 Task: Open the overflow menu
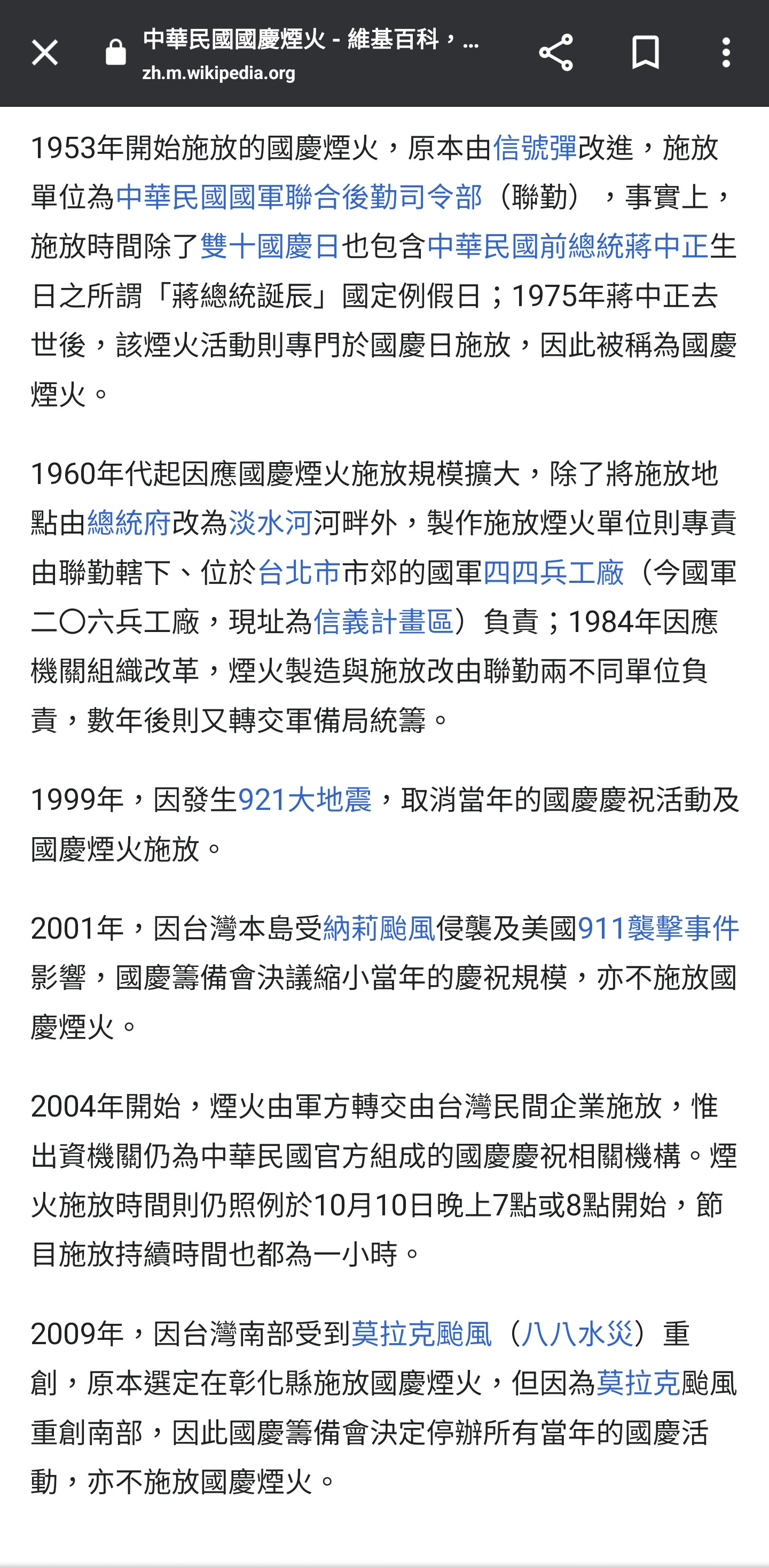[x=726, y=52]
